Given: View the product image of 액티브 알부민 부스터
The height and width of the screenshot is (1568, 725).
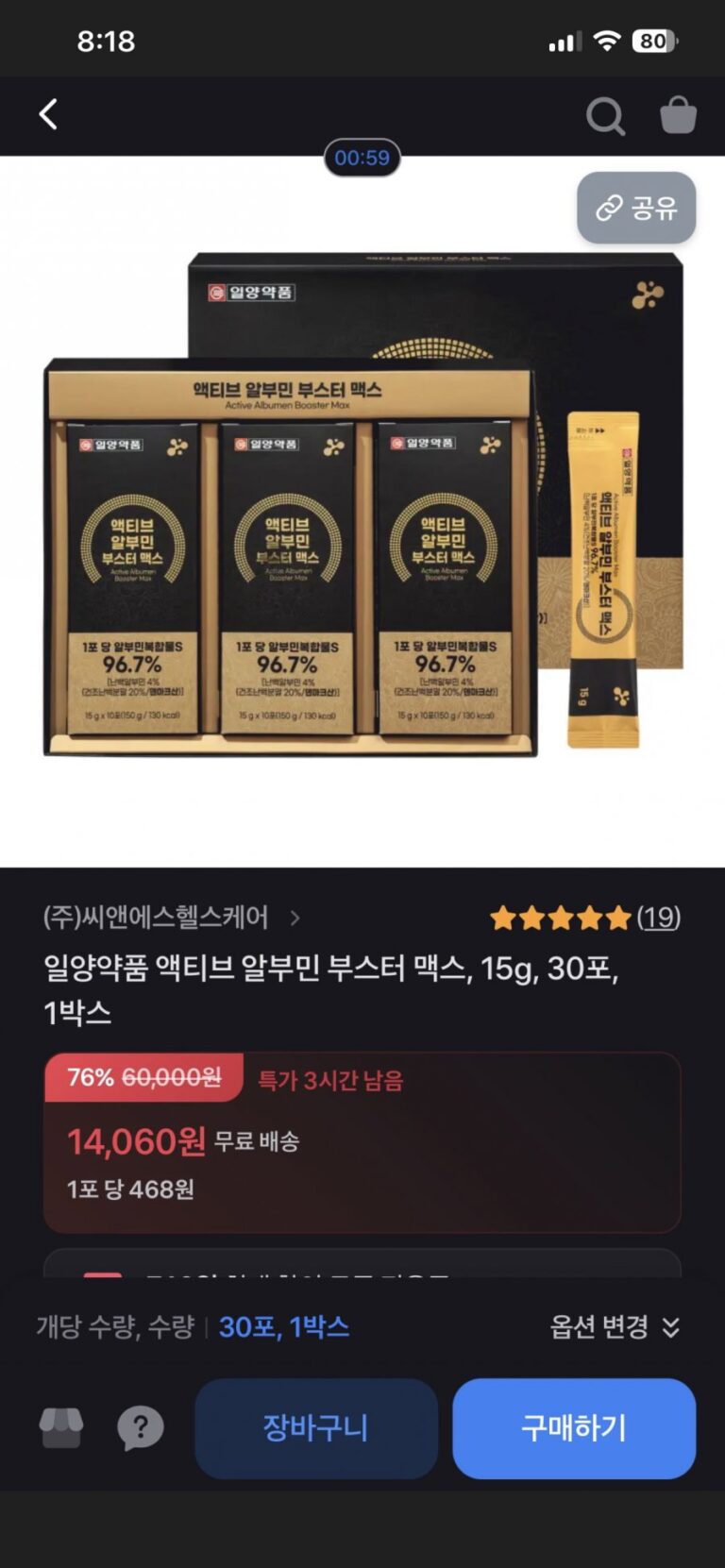Looking at the screenshot, I should point(362,510).
